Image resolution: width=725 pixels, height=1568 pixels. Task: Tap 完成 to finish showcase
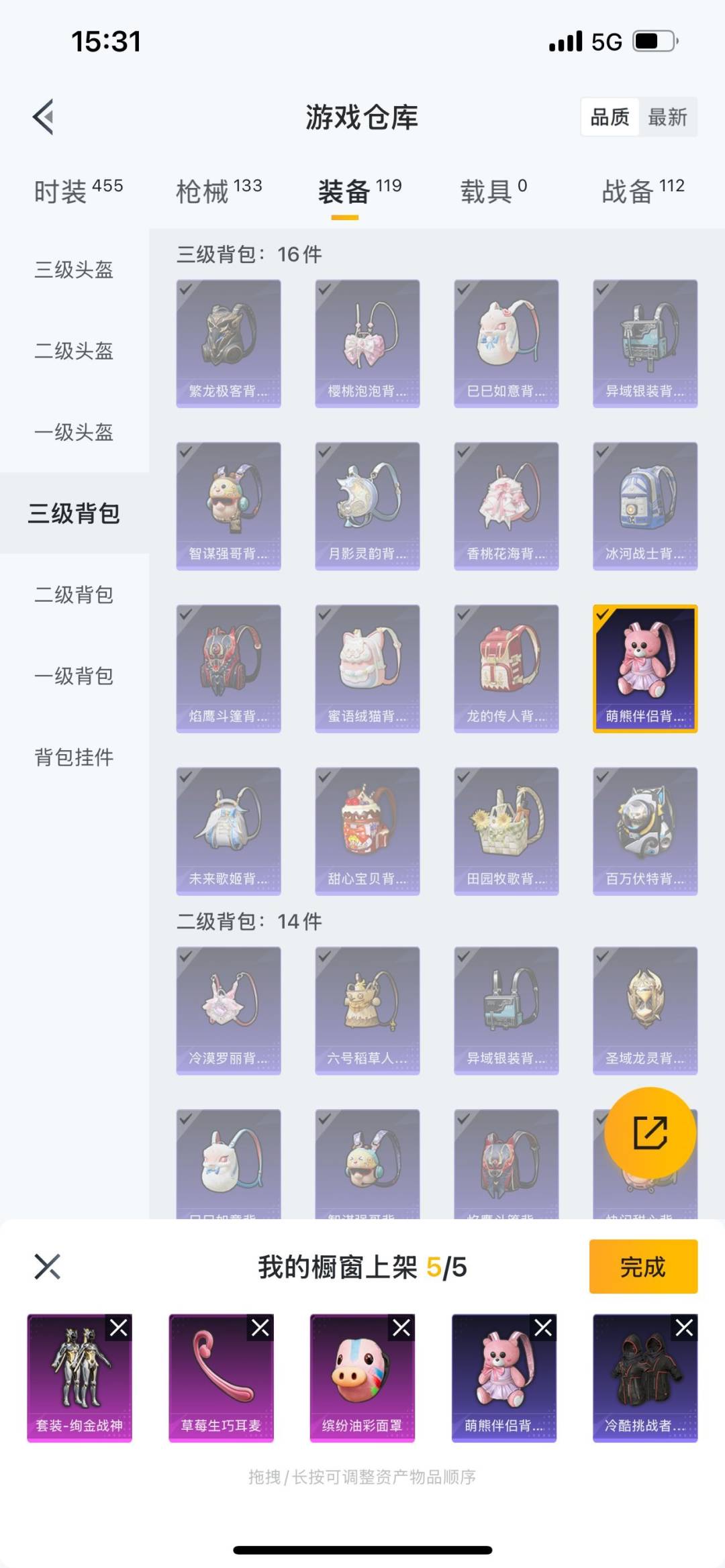tap(642, 1266)
